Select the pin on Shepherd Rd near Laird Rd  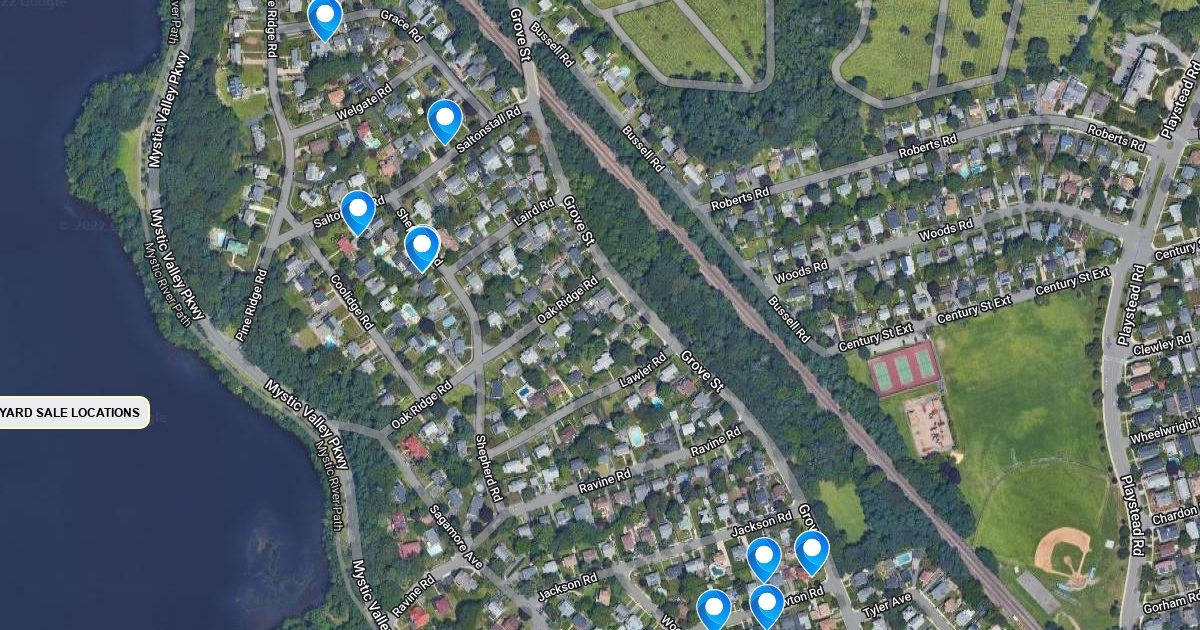coord(422,246)
